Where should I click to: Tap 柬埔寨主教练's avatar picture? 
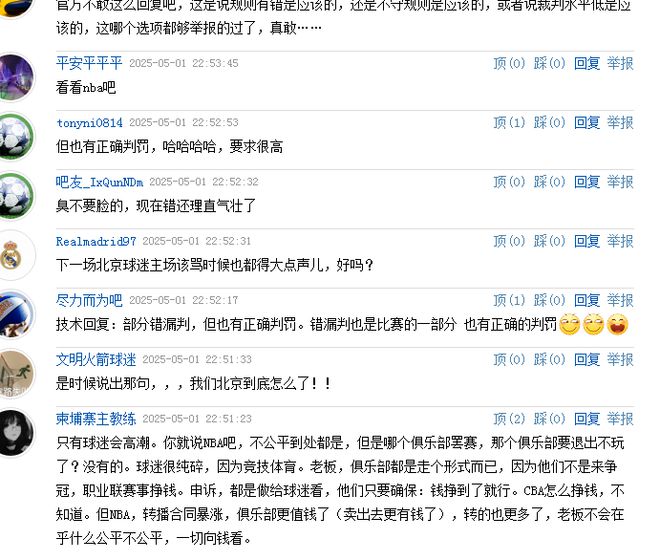(x=16, y=432)
